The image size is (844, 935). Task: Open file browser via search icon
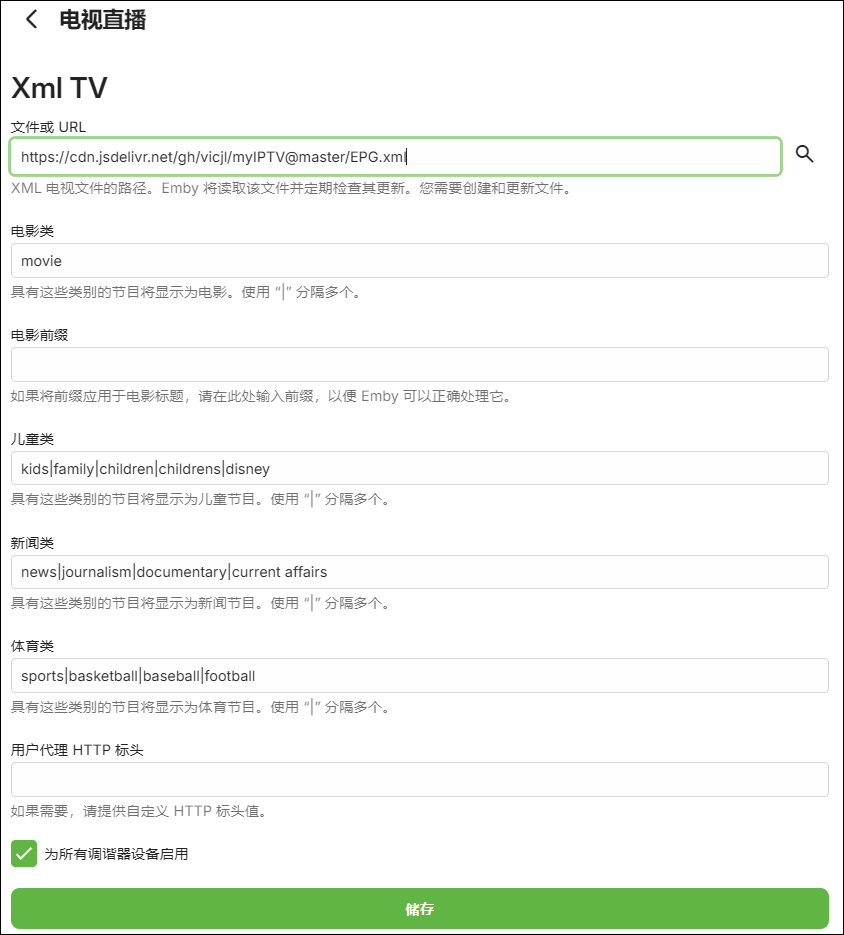click(x=805, y=153)
